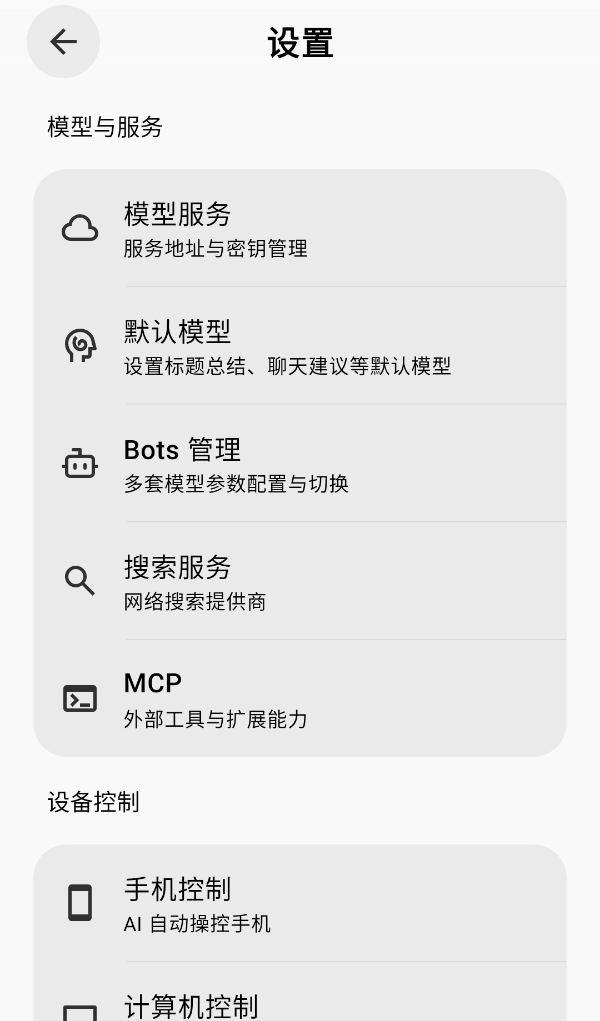The width and height of the screenshot is (600, 1021).
Task: Open 模型服务 settings
Action: tap(300, 229)
